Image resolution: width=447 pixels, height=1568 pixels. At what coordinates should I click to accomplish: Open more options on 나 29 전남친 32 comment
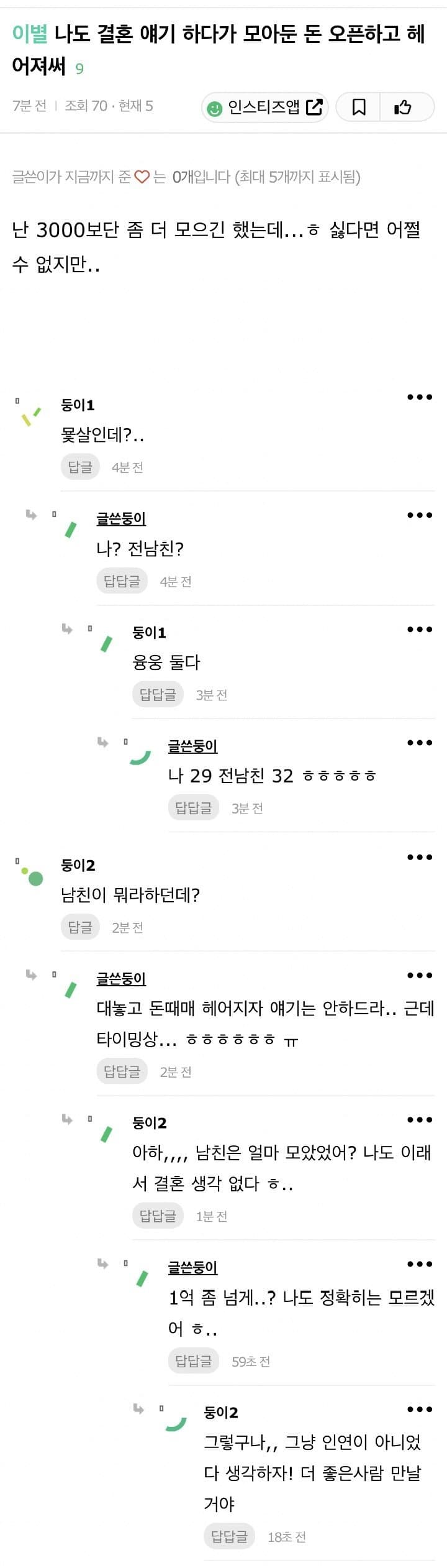(x=420, y=743)
